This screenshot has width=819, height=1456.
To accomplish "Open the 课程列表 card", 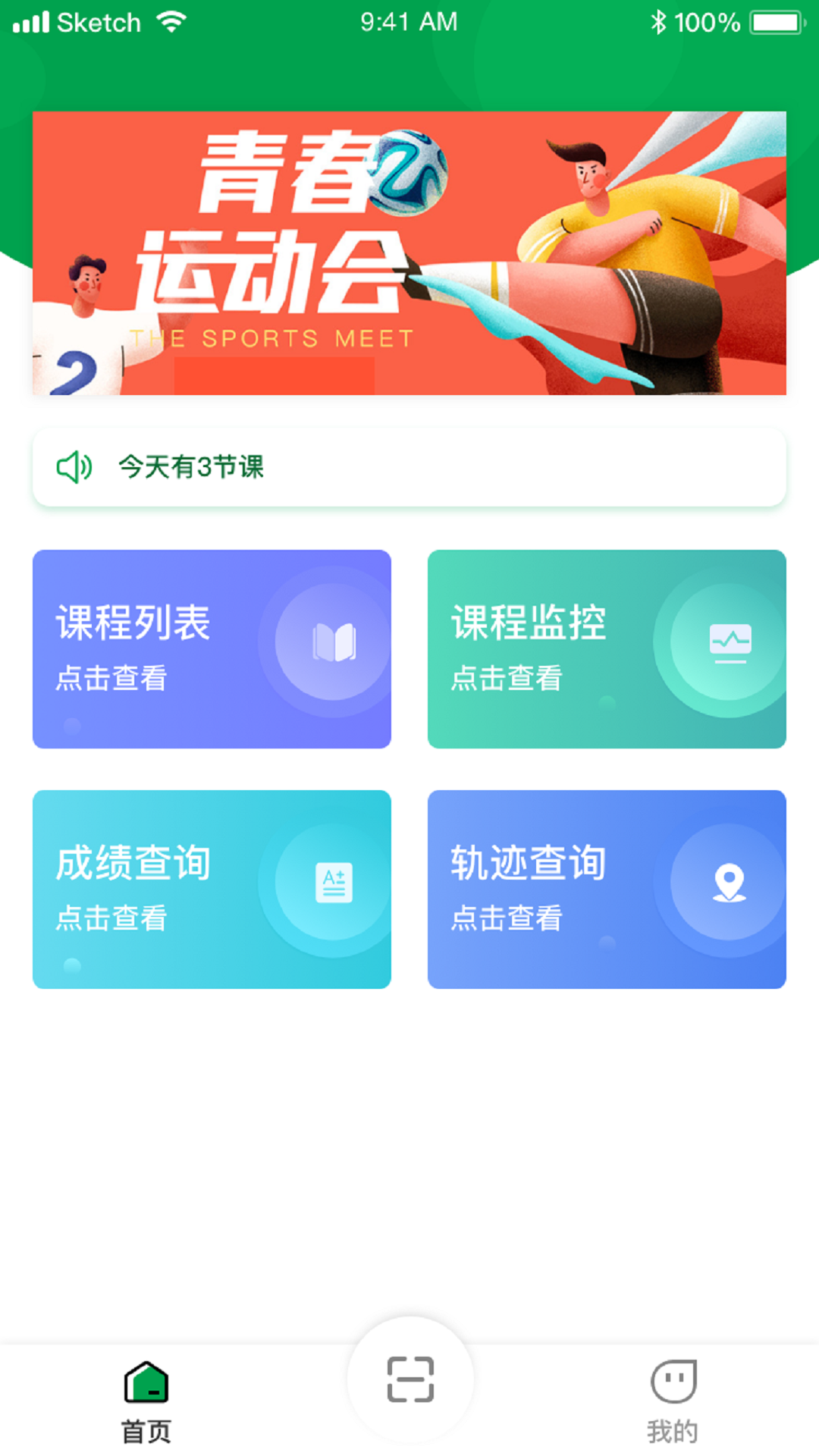I will pos(212,649).
